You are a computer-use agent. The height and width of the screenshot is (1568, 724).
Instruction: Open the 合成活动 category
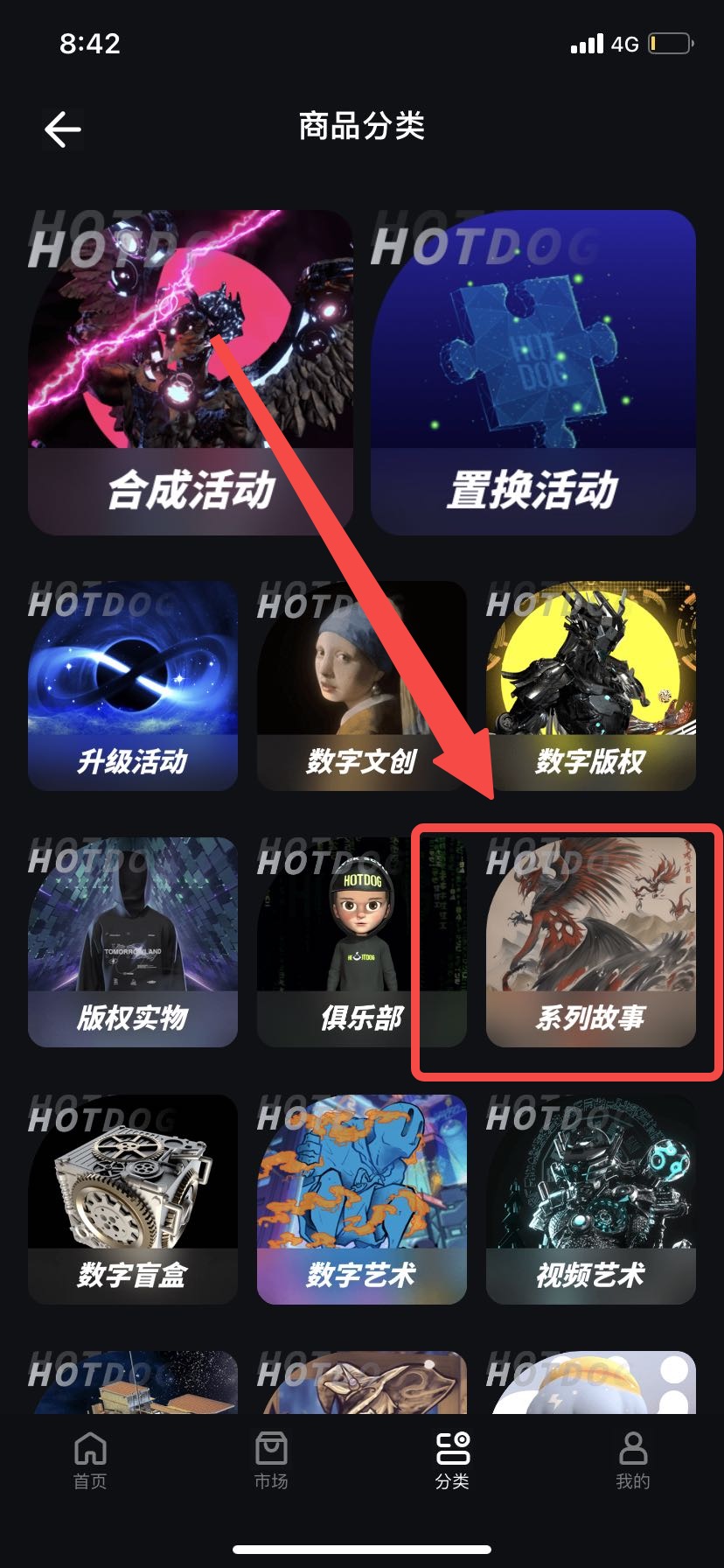click(x=191, y=374)
